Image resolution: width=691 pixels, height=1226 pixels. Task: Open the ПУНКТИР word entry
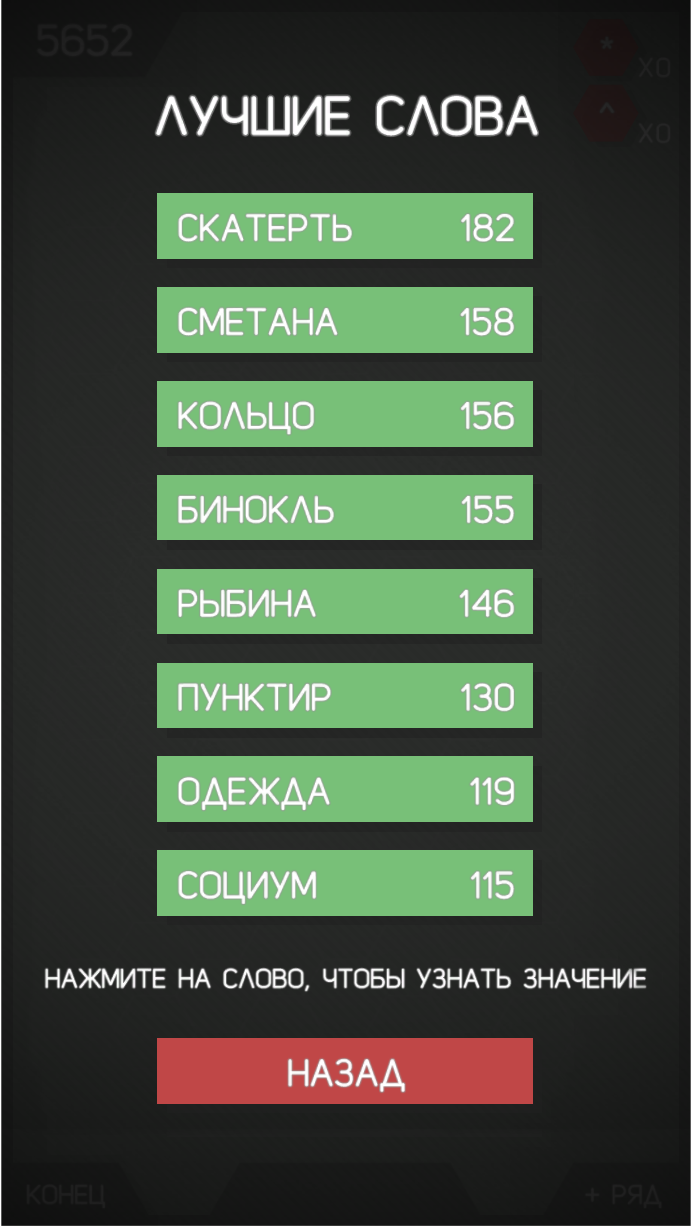344,696
